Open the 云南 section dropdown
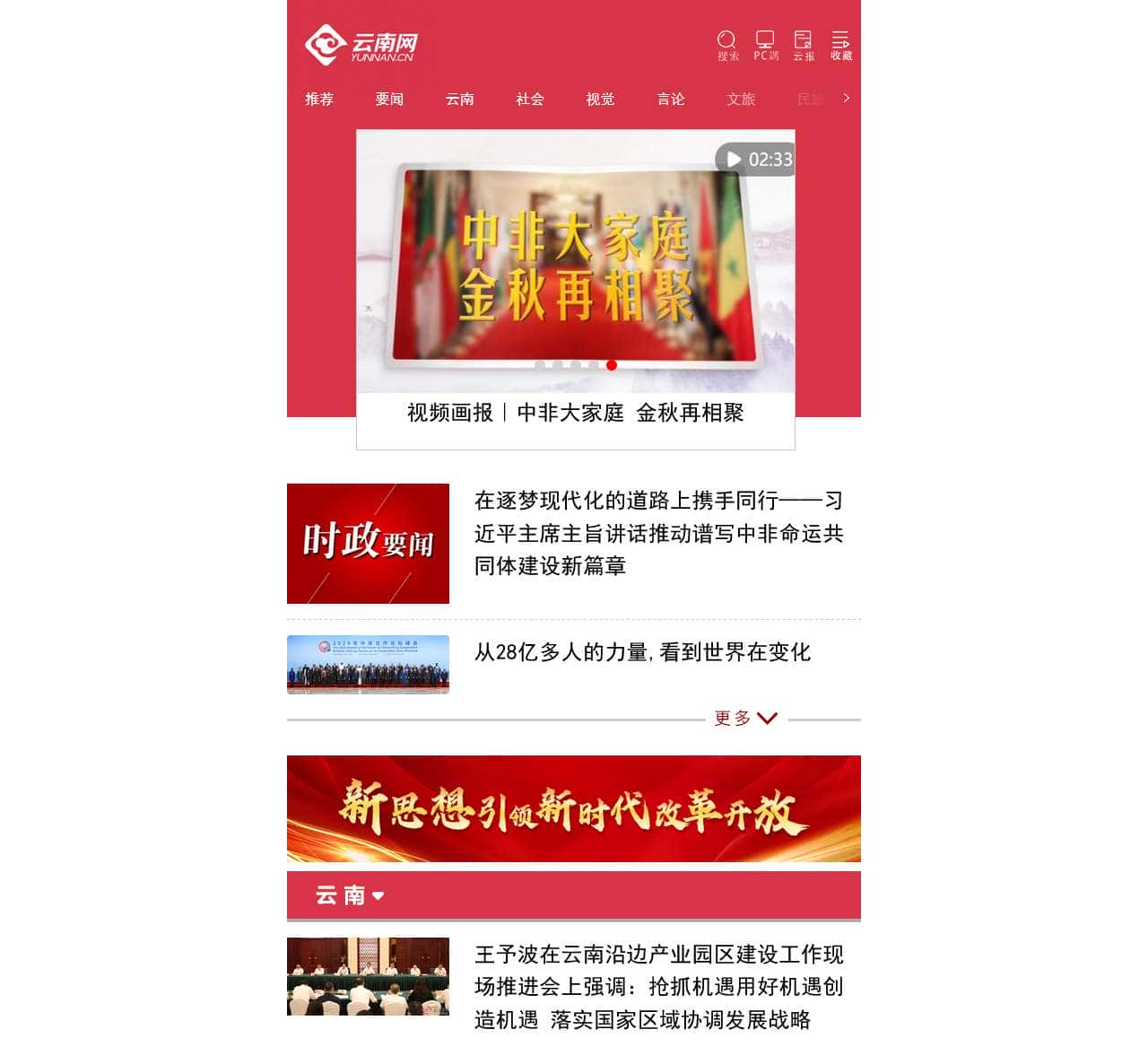The image size is (1148, 1047). [x=350, y=895]
